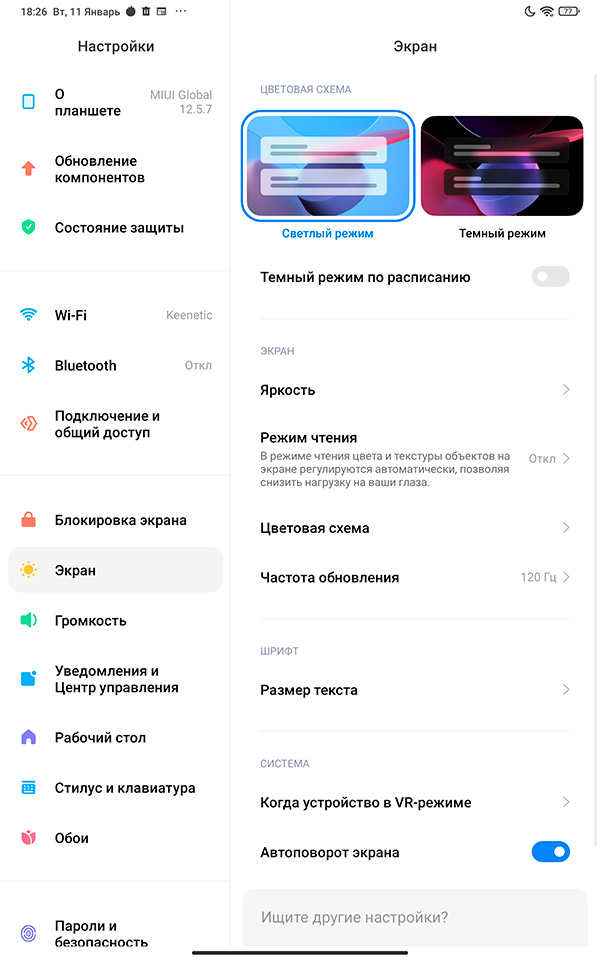
Task: Open Громкость settings
Action: 115,621
